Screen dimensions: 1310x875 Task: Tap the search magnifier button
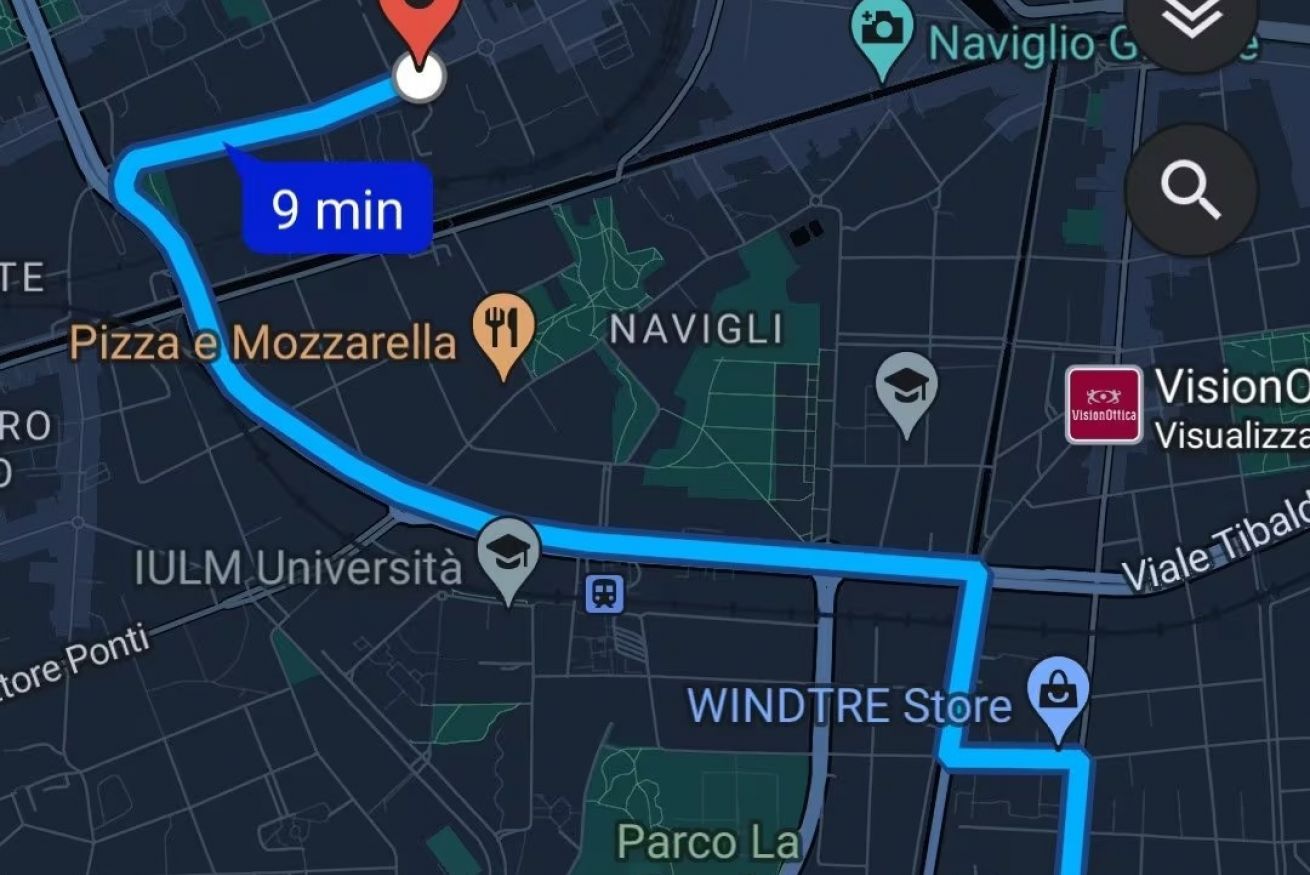coord(1190,189)
